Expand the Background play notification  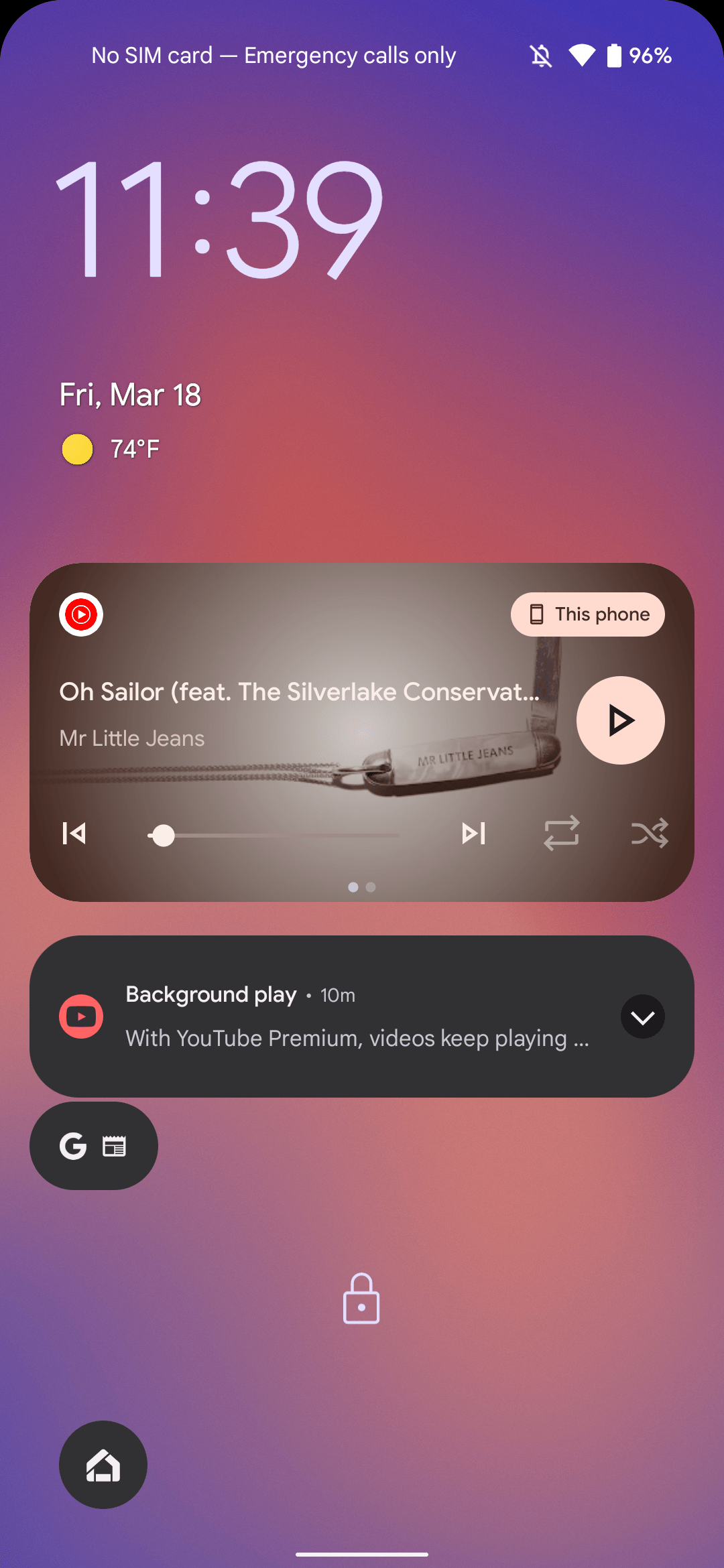(x=642, y=1017)
